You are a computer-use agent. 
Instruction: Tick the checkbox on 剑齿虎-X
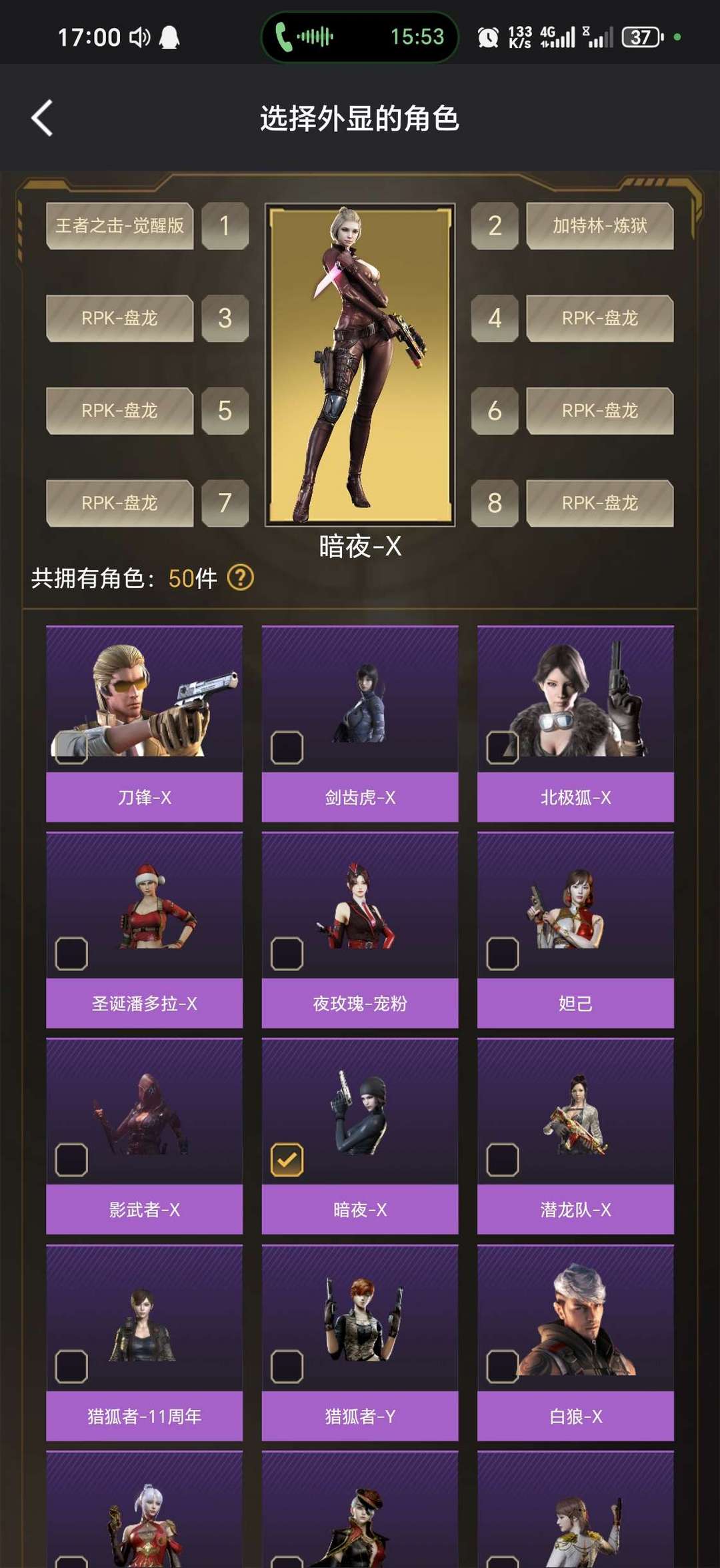(x=287, y=747)
